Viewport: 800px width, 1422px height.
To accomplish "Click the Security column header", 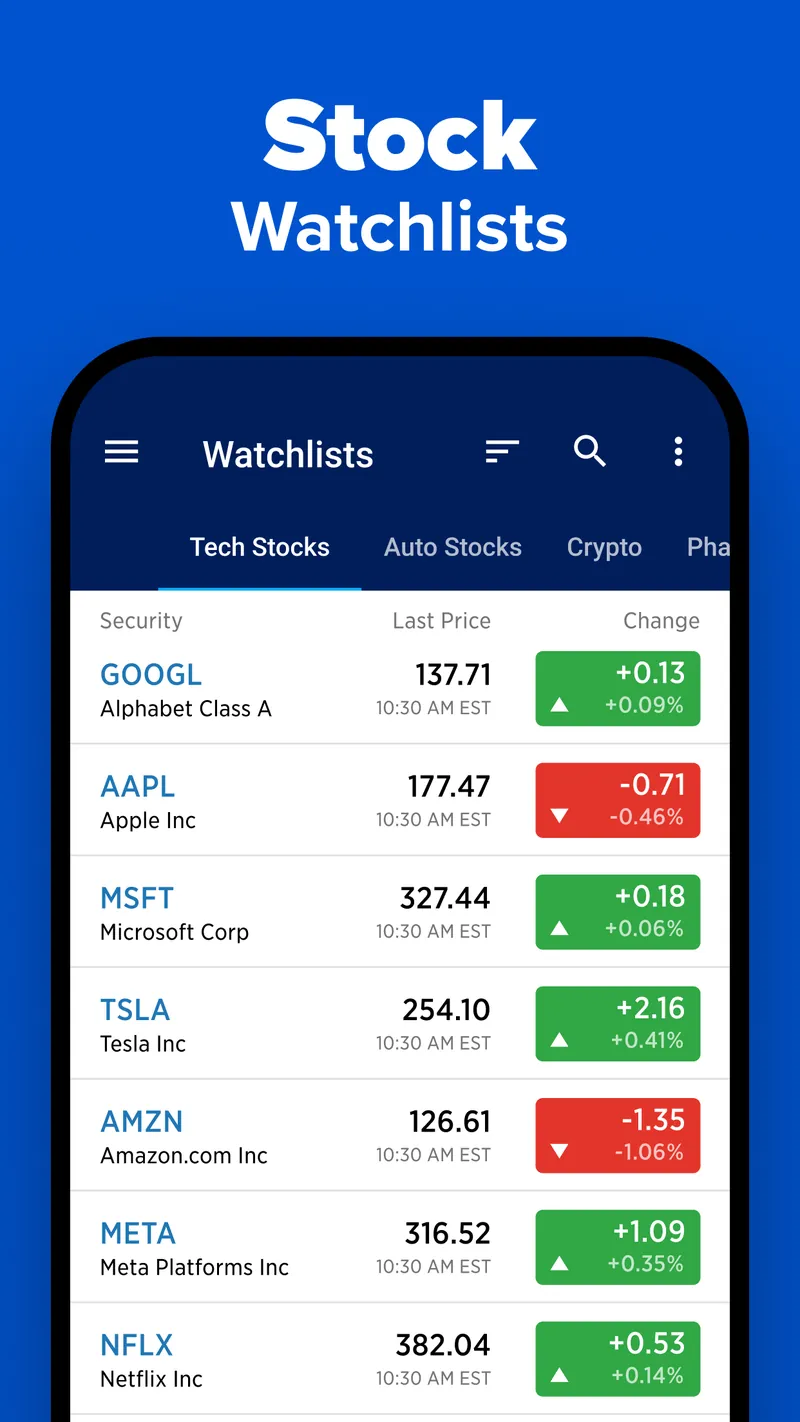I will click(141, 620).
